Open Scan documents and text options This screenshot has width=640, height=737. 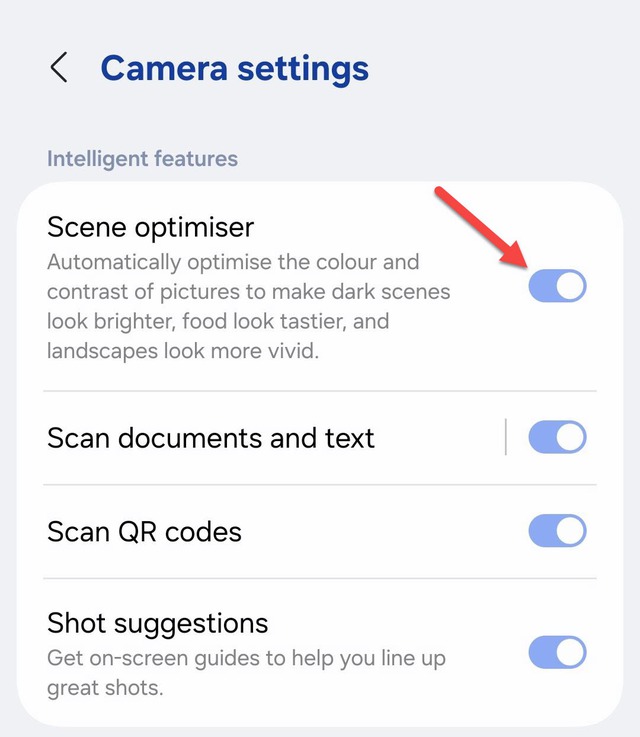pyautogui.click(x=211, y=438)
